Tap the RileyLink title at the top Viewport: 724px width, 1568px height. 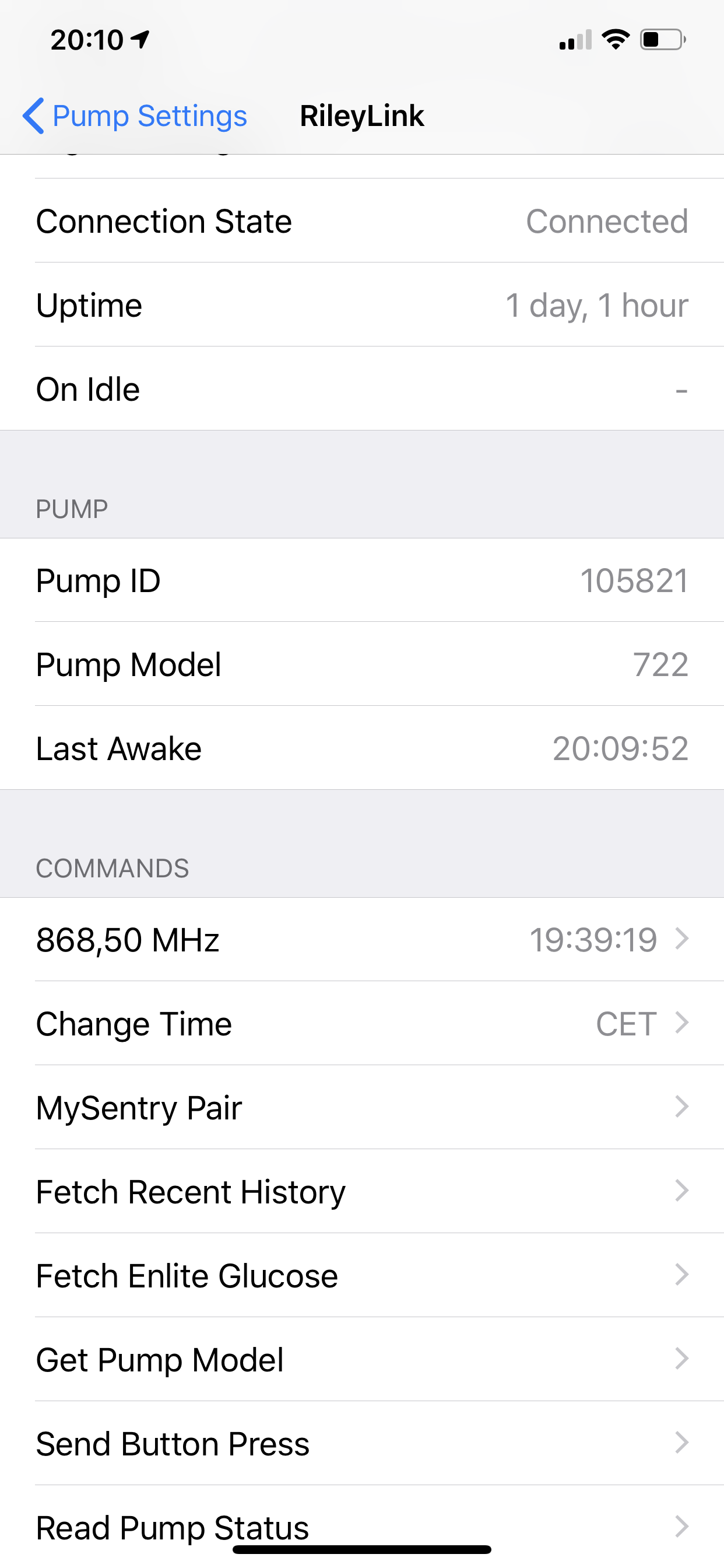[362, 116]
